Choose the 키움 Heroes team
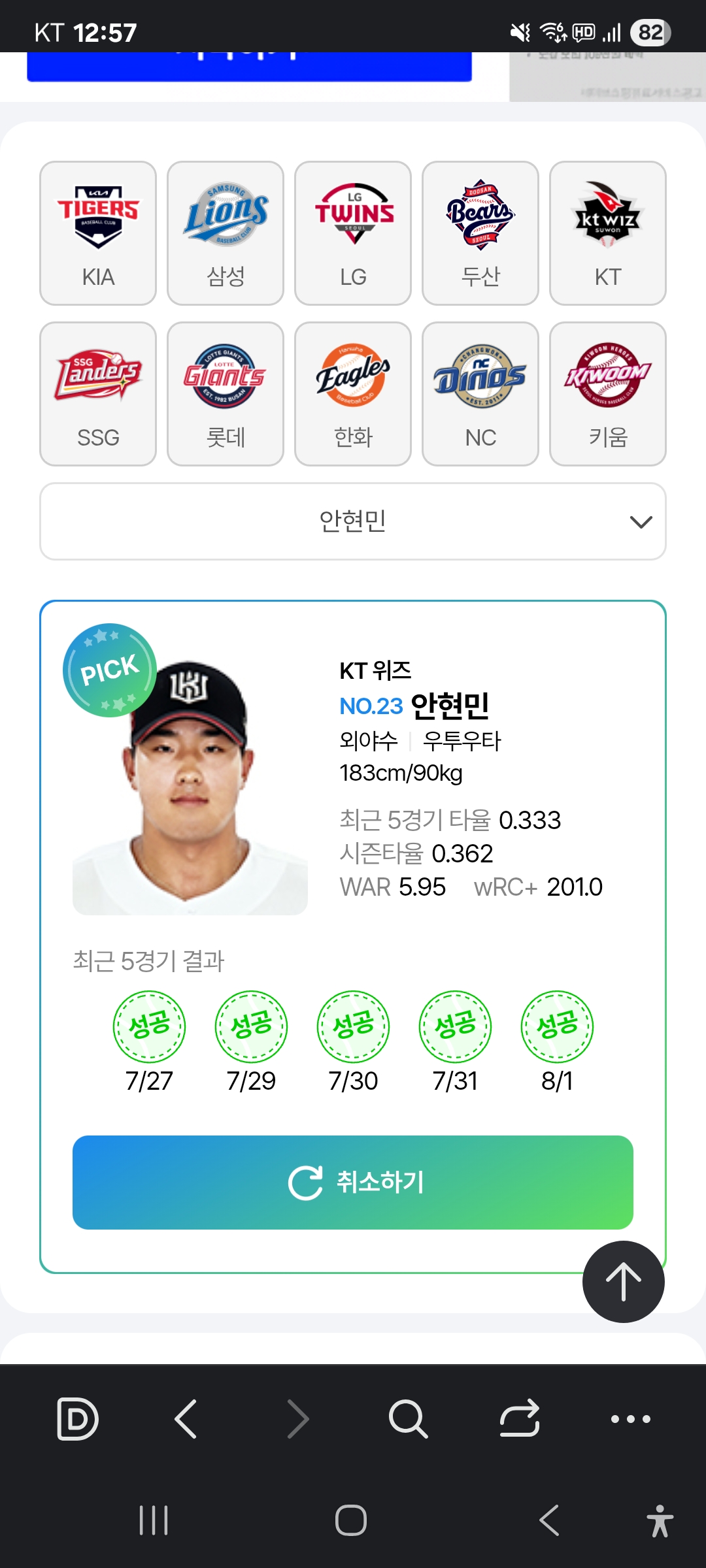The height and width of the screenshot is (1568, 706). tap(608, 394)
